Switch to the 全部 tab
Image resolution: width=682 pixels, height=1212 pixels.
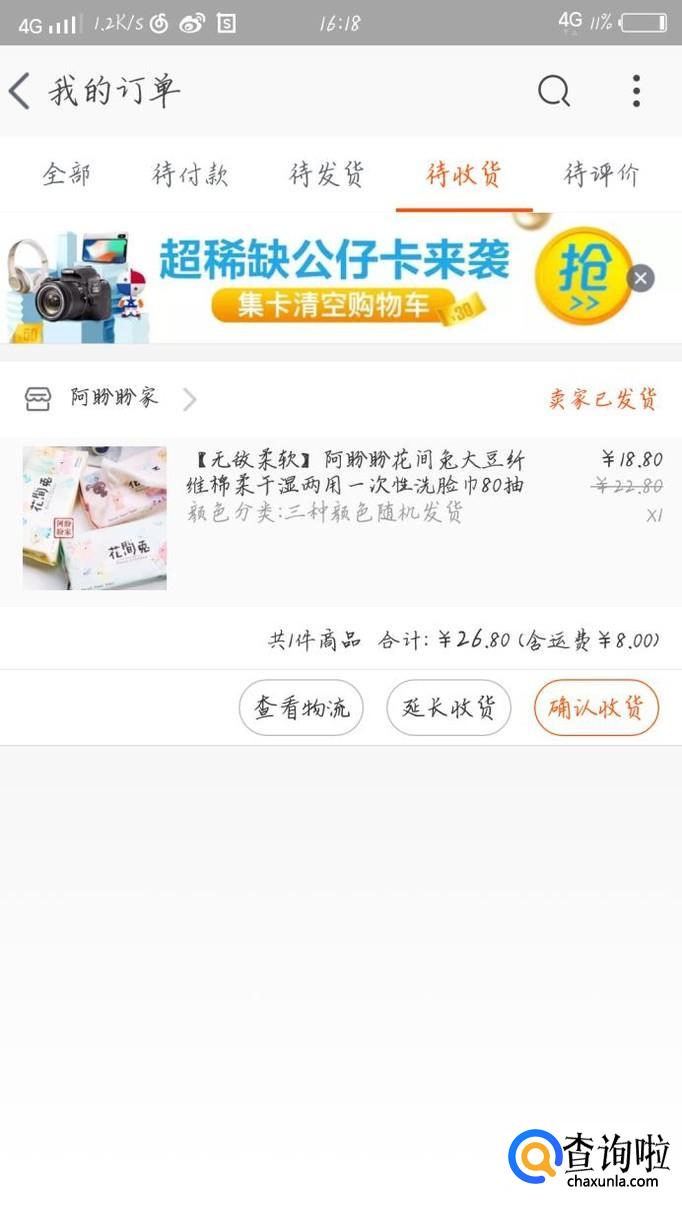pos(66,175)
